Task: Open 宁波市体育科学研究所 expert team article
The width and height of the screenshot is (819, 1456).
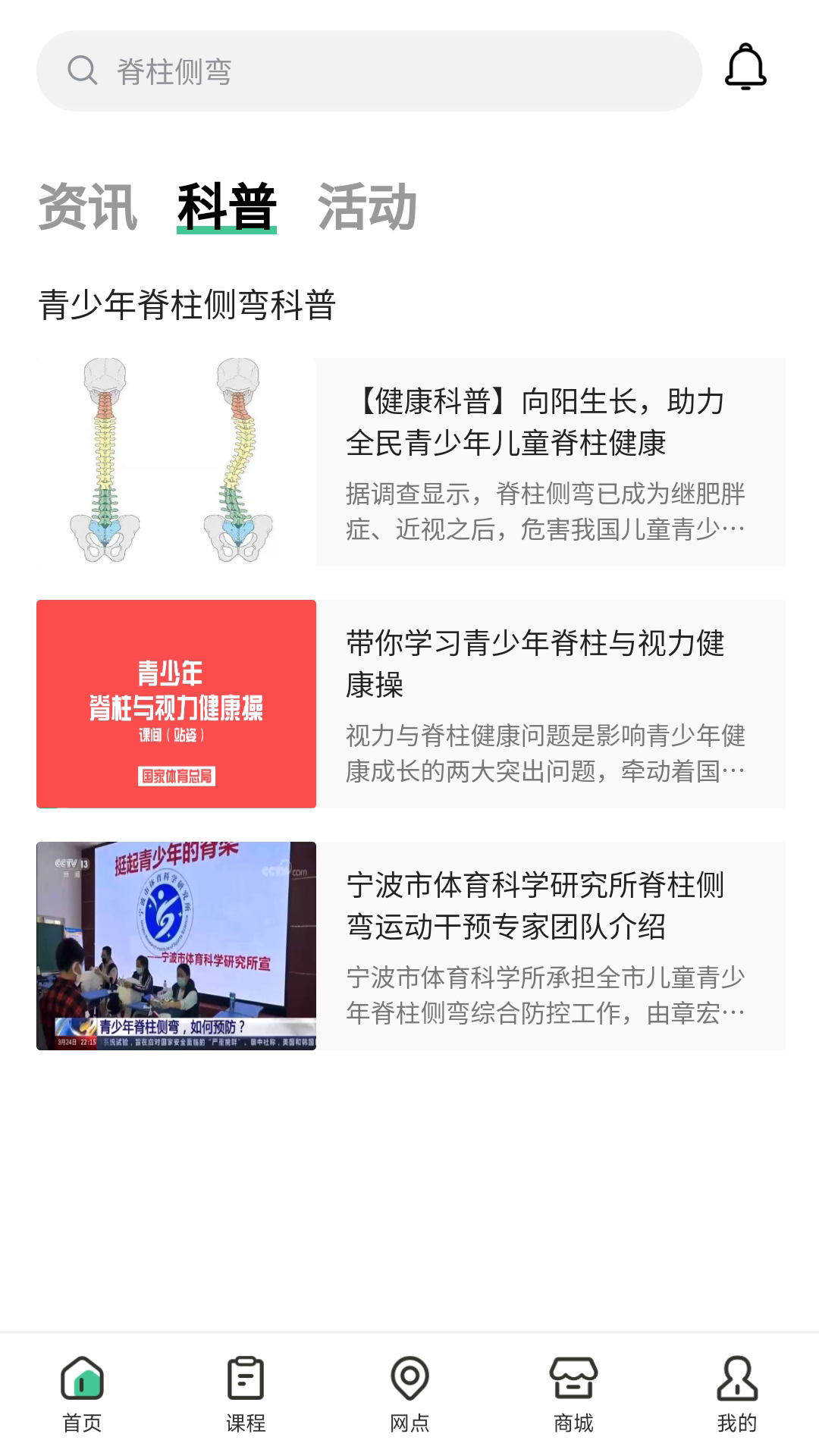Action: click(411, 946)
